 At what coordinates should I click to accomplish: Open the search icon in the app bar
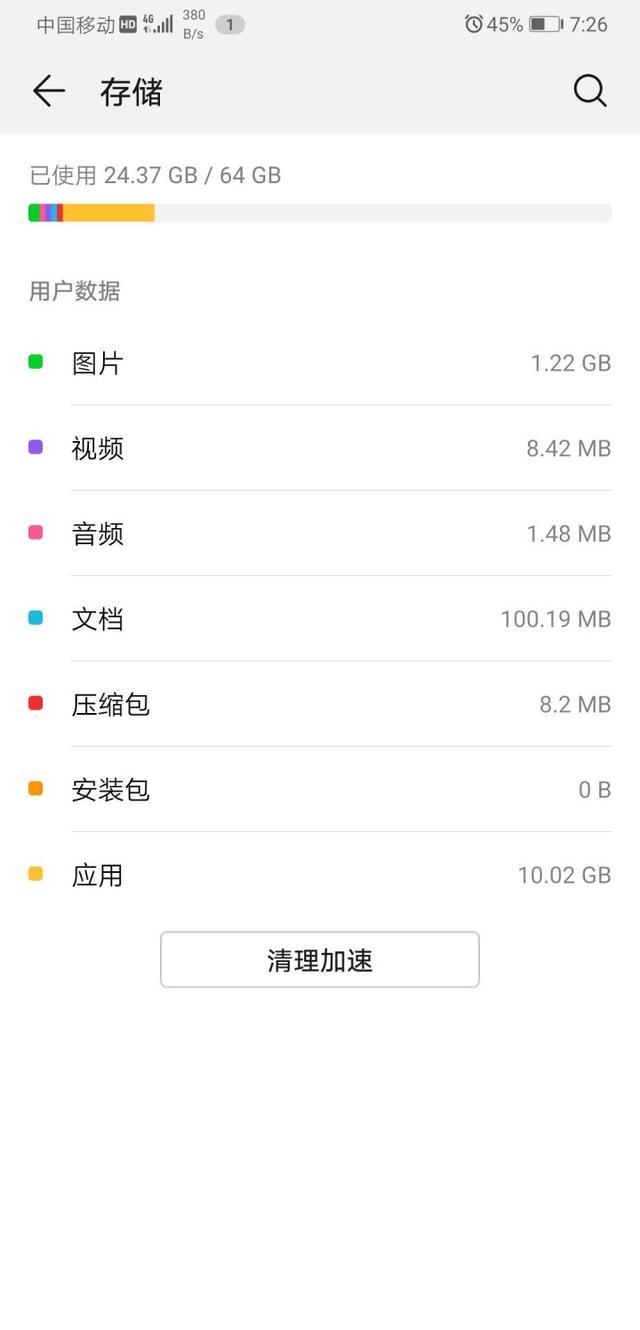[590, 92]
